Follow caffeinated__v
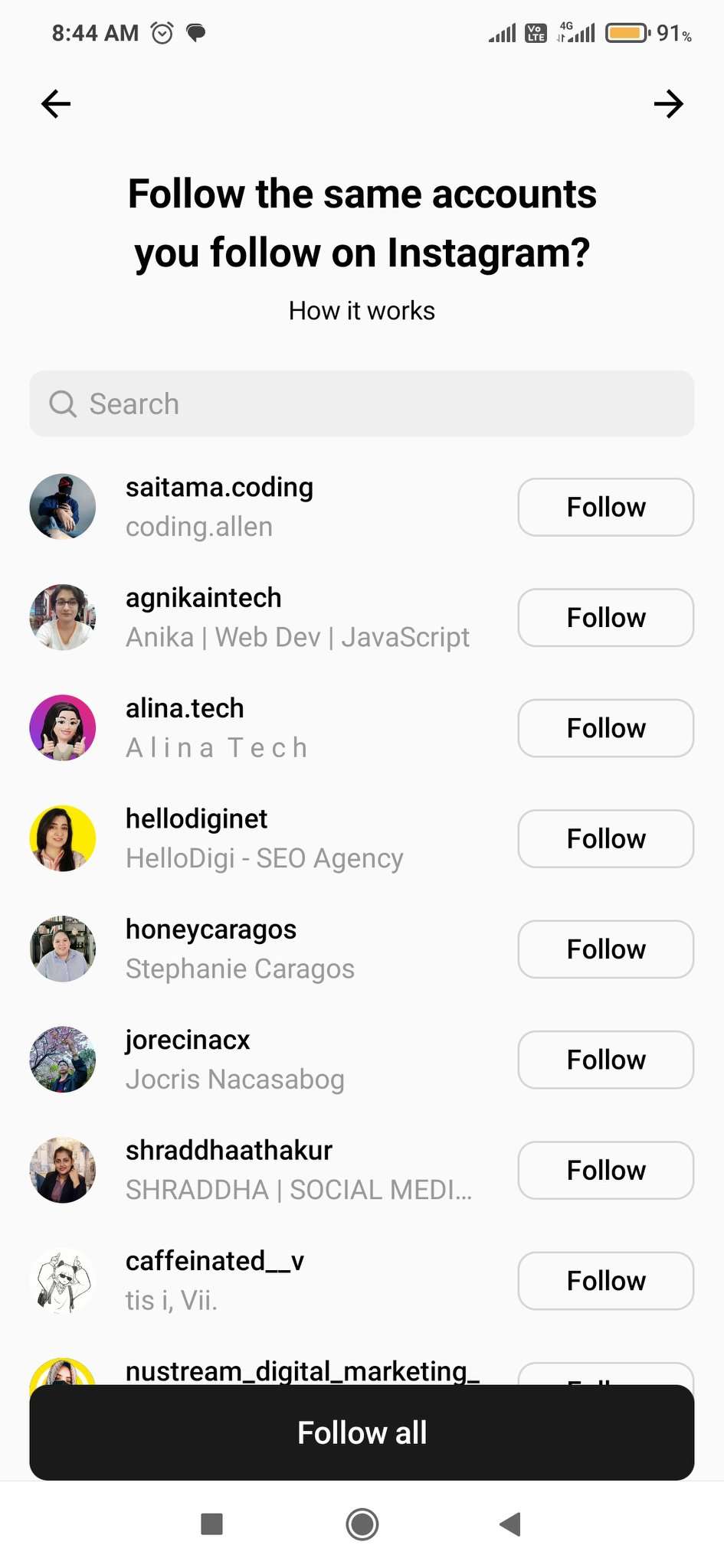The height and width of the screenshot is (1568, 724). click(606, 1281)
